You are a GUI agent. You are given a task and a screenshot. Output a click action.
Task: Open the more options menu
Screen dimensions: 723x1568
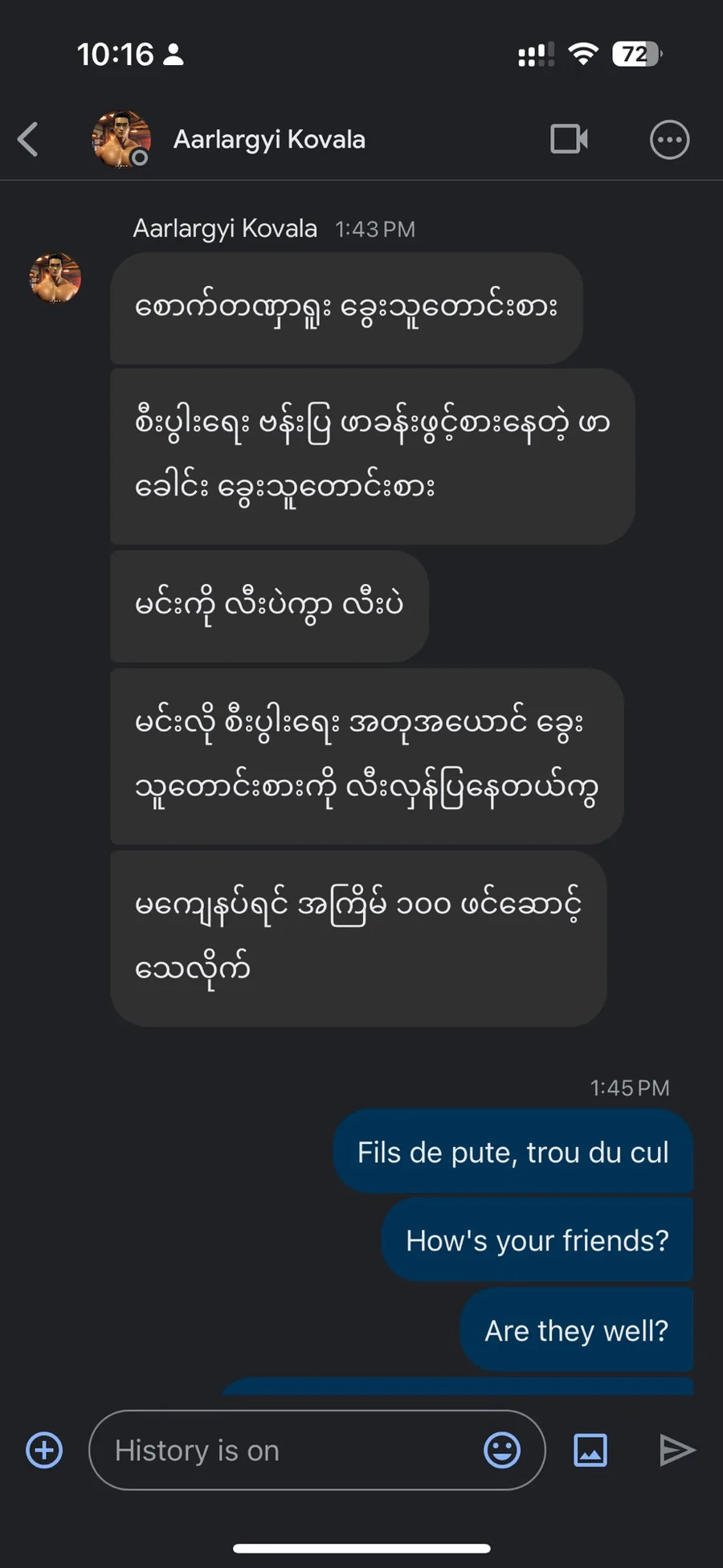click(668, 140)
